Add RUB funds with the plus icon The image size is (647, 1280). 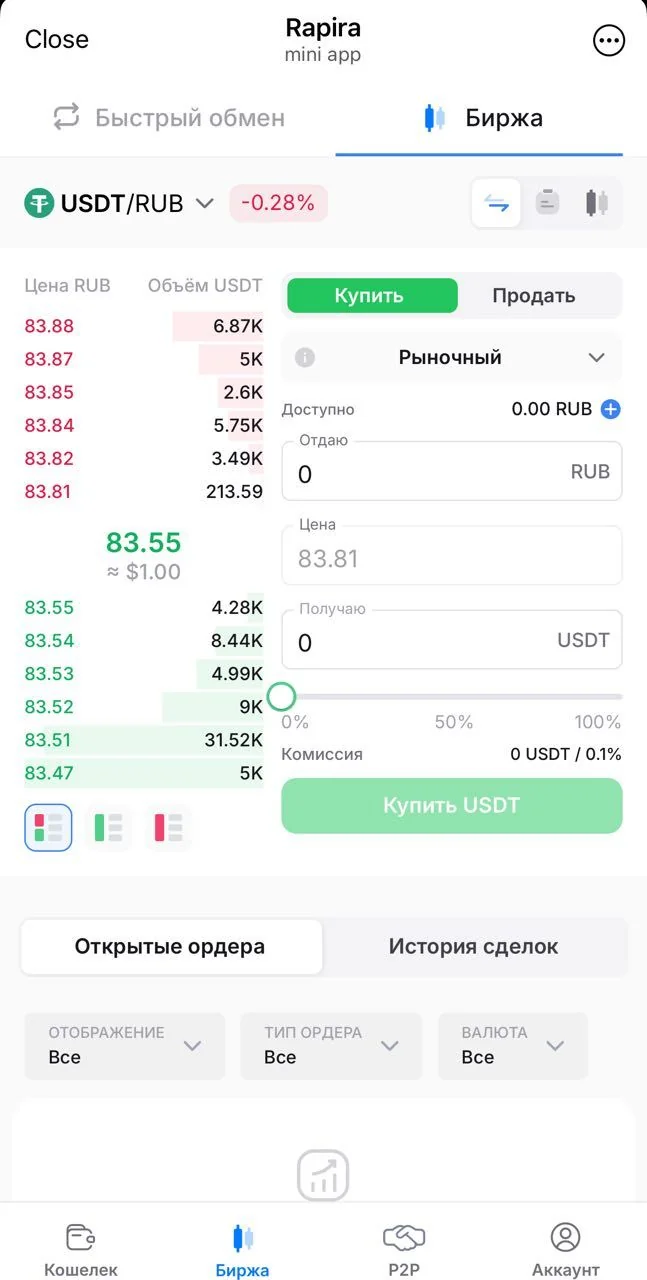(x=610, y=409)
